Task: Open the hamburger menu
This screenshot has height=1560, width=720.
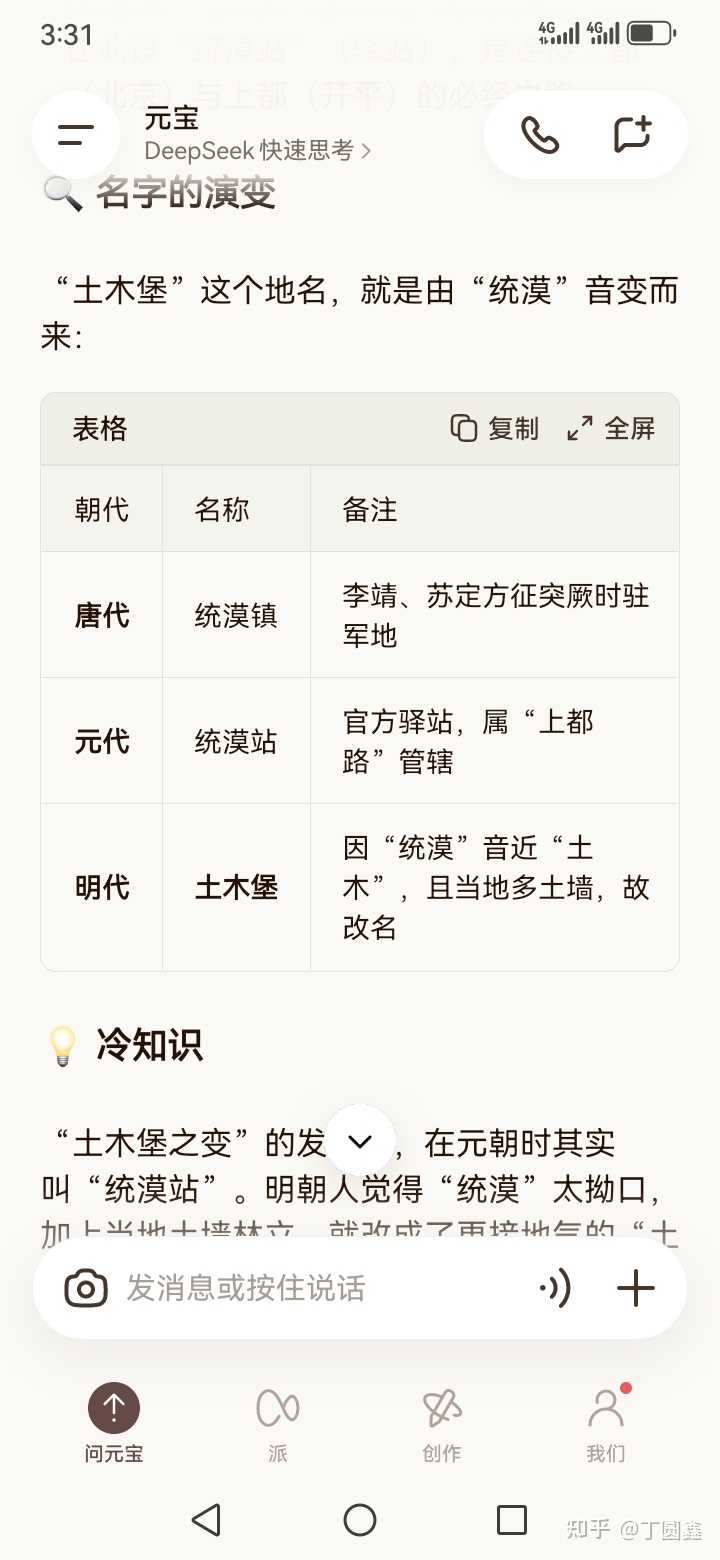Action: [76, 135]
